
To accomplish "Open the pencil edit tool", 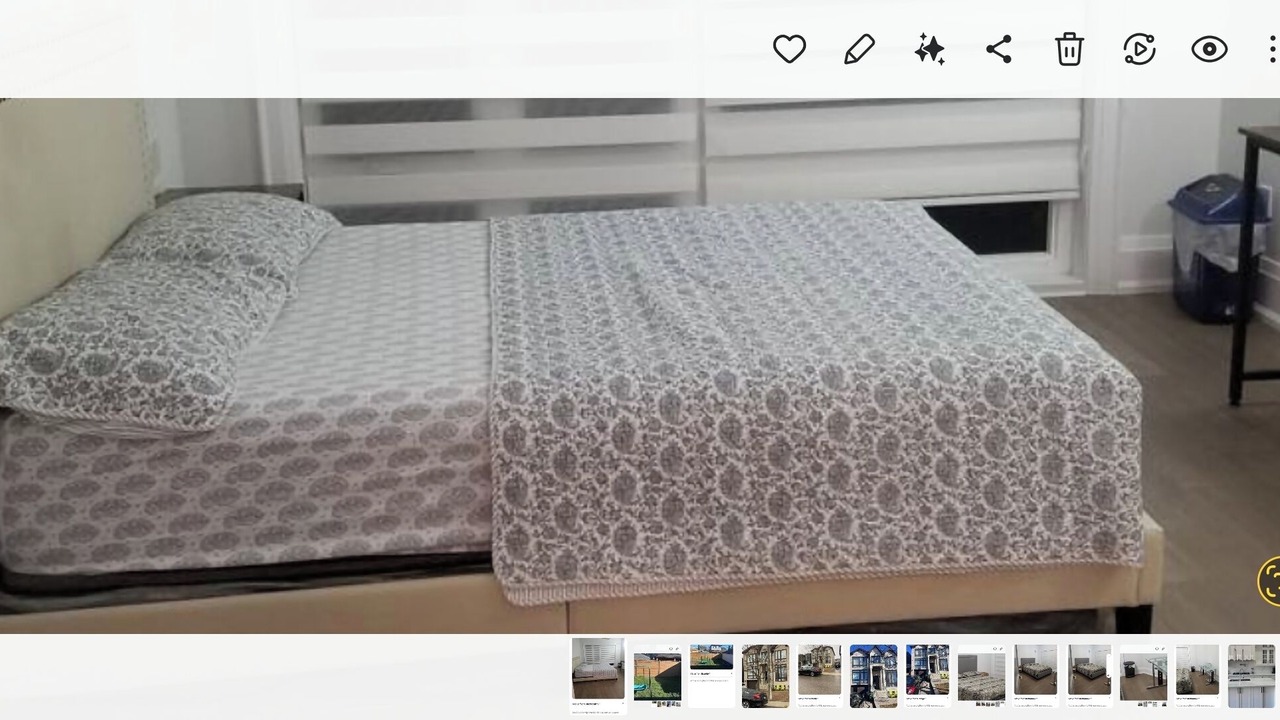I will click(859, 49).
